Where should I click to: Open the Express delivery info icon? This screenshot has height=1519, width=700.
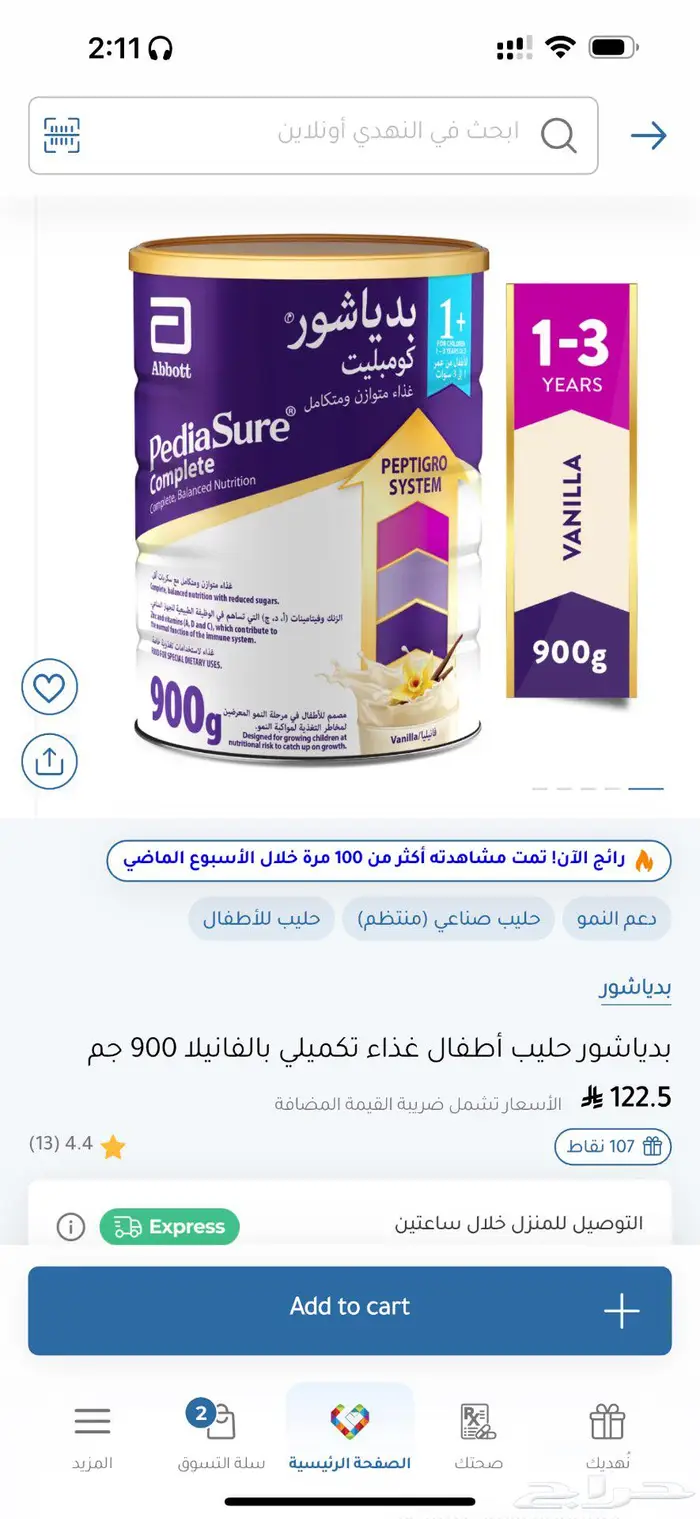tap(70, 1226)
